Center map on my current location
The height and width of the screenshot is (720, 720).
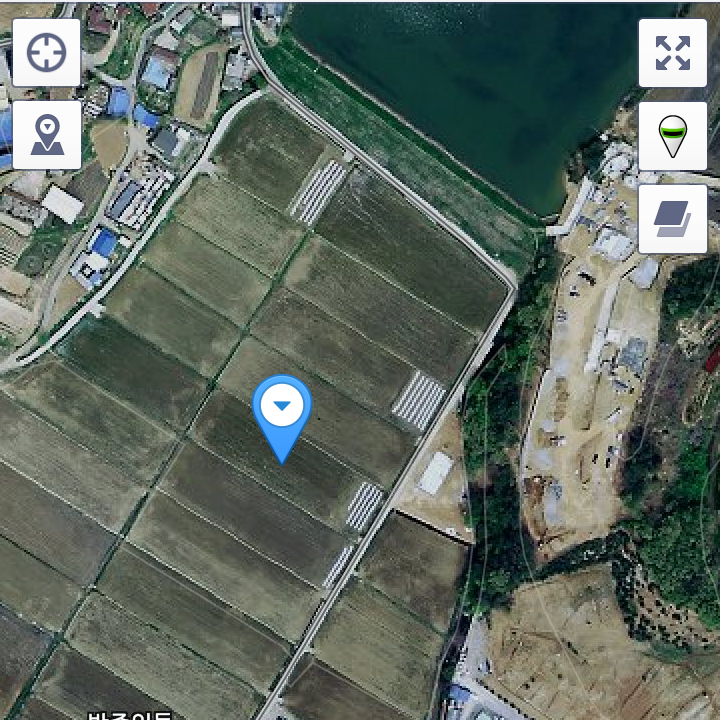tap(47, 52)
